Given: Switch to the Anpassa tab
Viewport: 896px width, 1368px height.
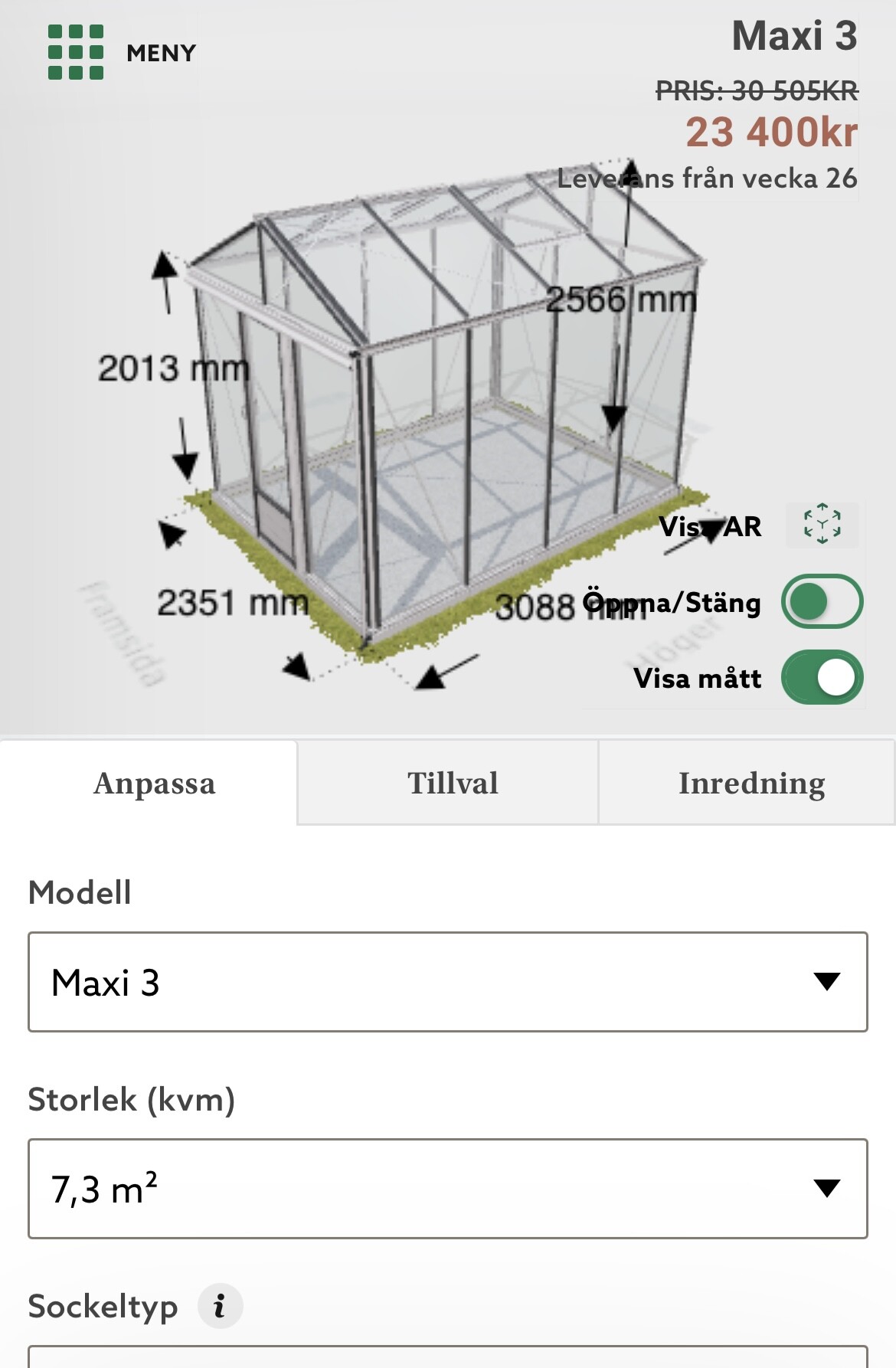Looking at the screenshot, I should tap(154, 783).
